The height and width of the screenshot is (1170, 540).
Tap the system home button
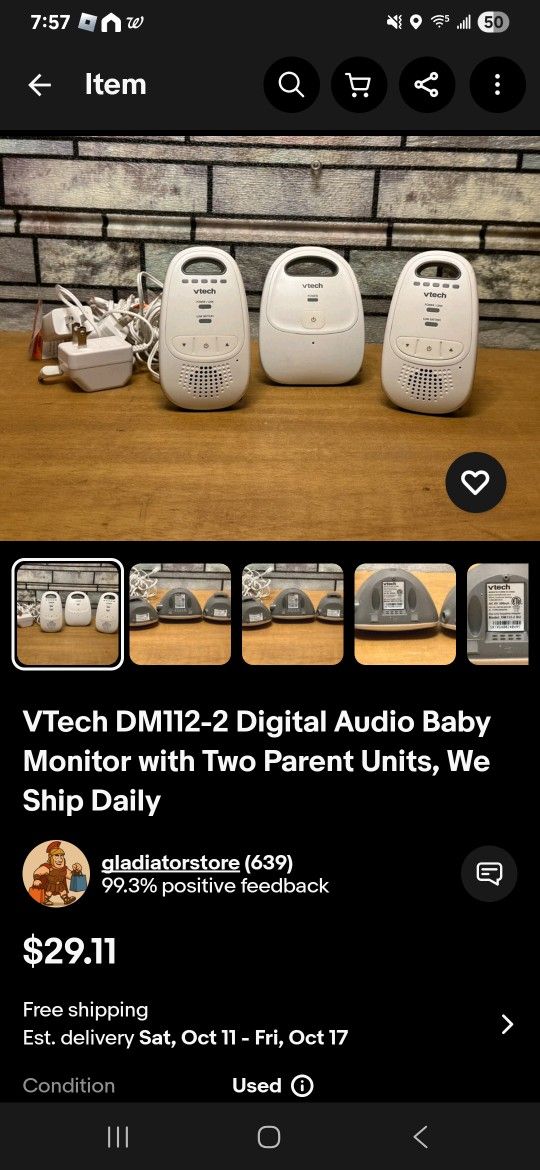(269, 1136)
